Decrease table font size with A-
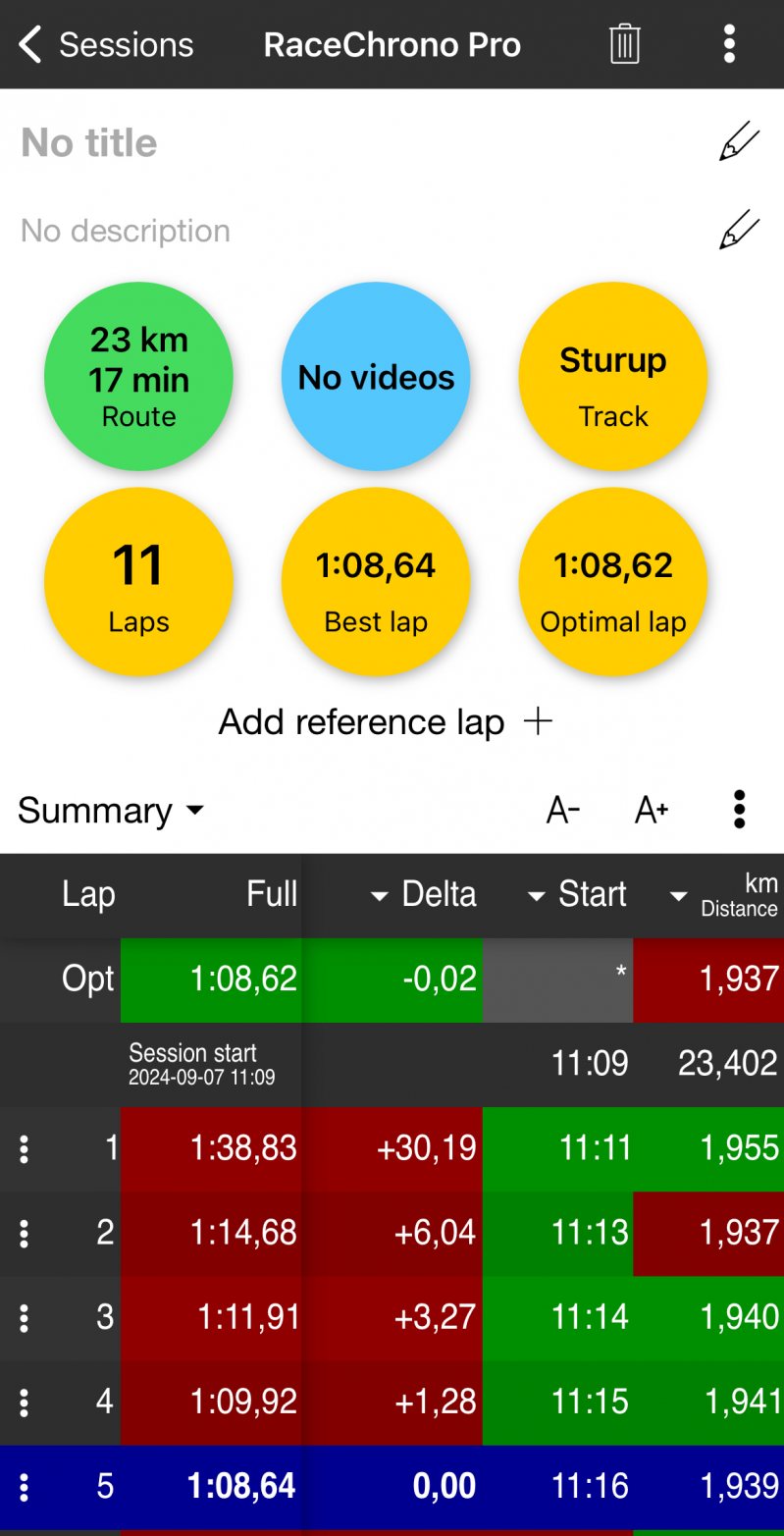Viewport: 784px width, 1536px height. 563,811
